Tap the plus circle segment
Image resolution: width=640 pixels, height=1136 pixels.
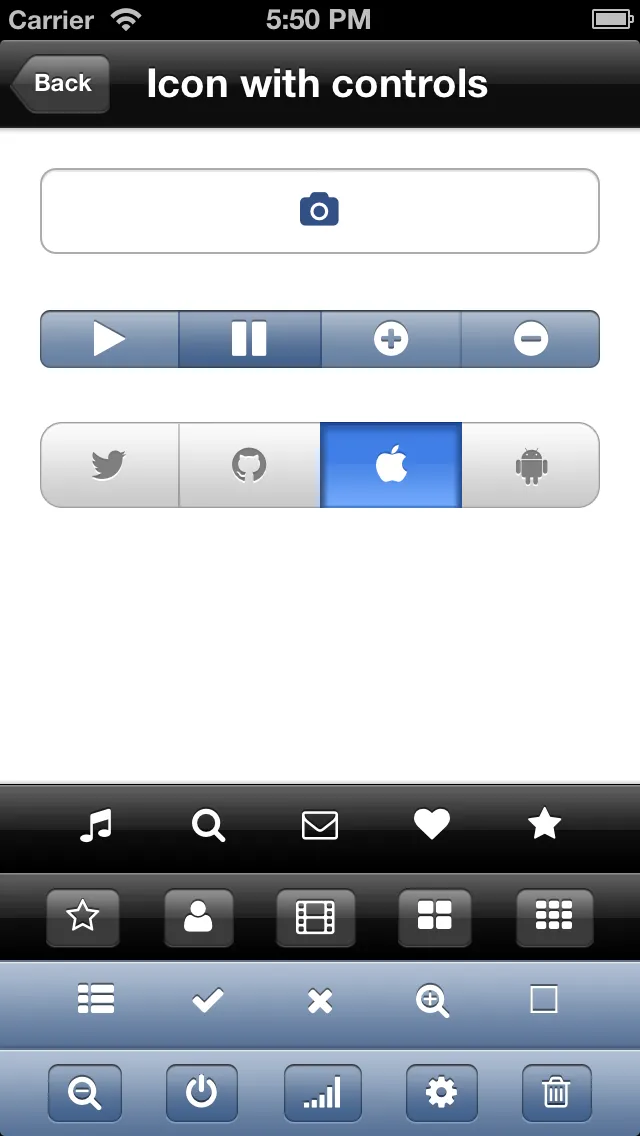(x=391, y=339)
